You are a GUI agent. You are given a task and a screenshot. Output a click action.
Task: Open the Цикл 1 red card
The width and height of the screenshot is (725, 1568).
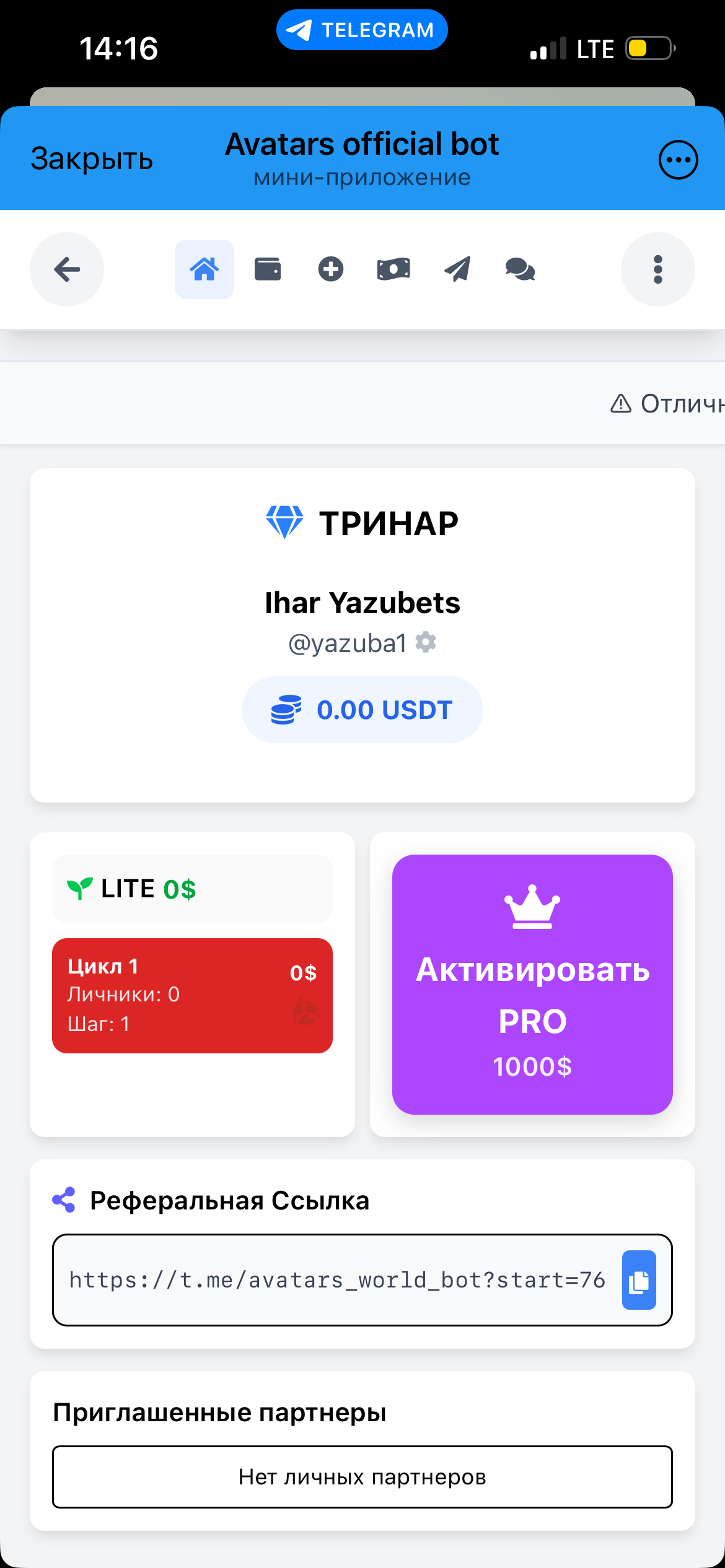coord(192,995)
